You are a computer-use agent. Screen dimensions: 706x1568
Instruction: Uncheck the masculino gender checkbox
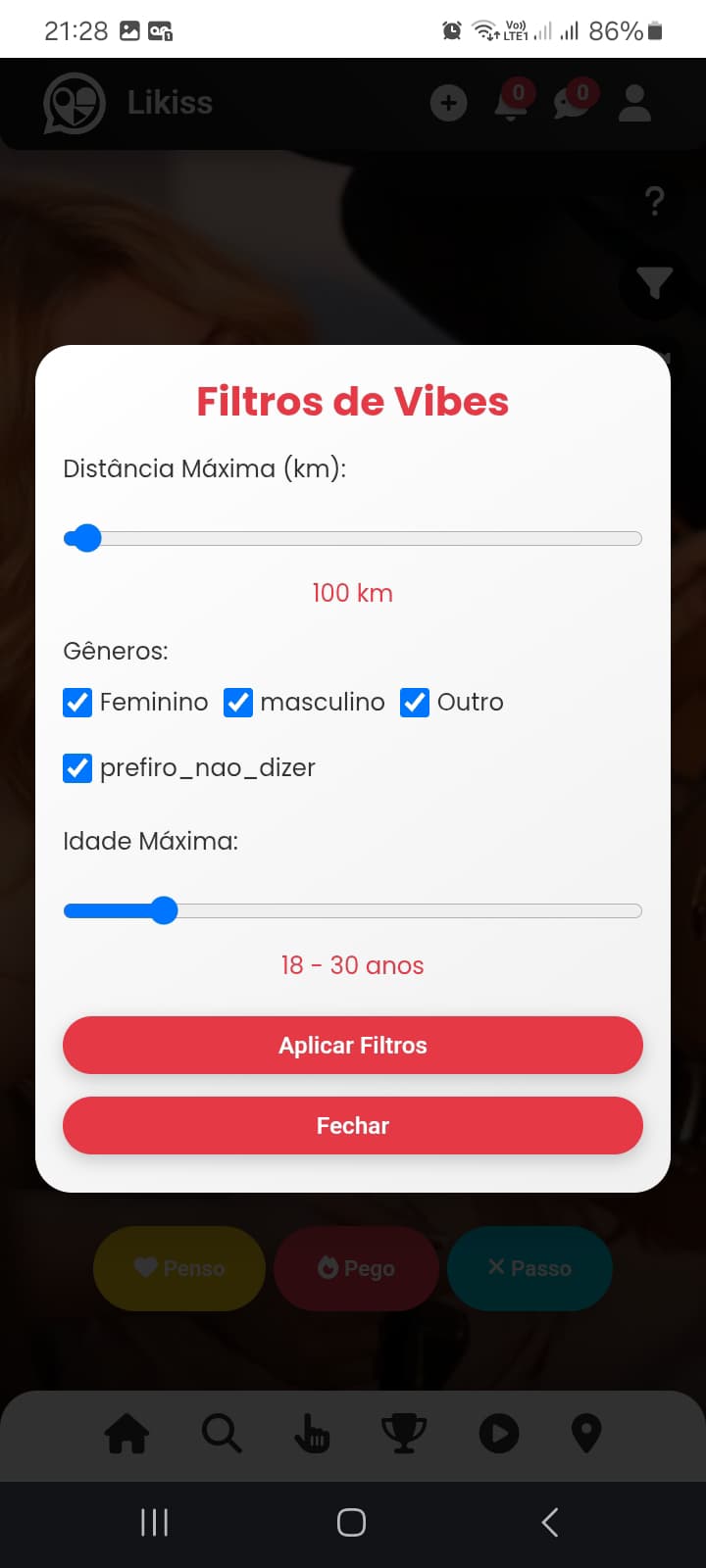pyautogui.click(x=238, y=703)
